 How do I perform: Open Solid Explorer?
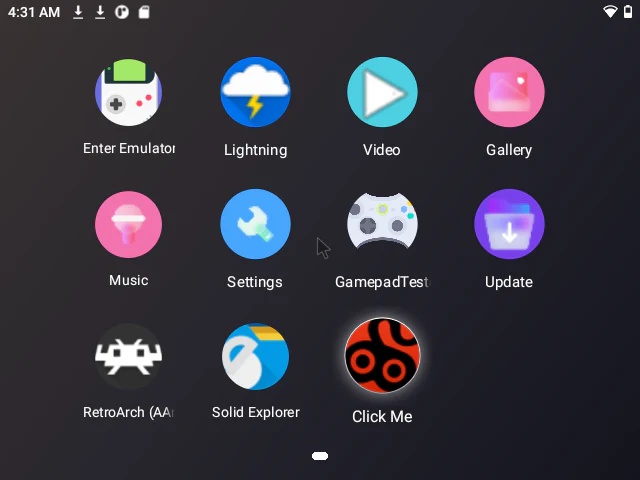coord(255,357)
